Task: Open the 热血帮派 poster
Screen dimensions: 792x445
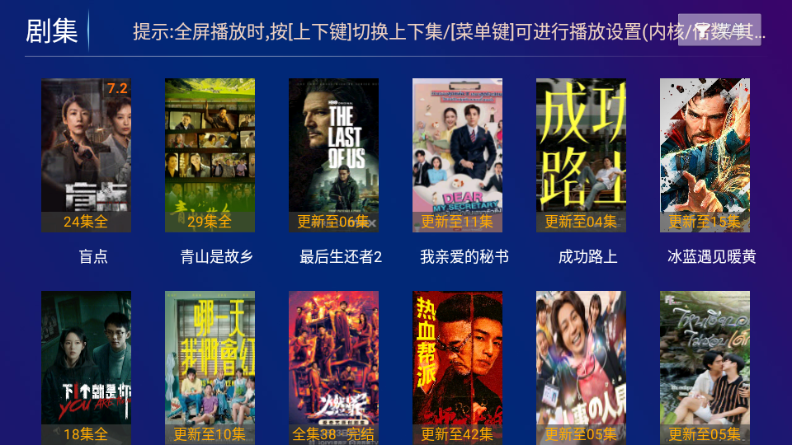Action: tap(457, 366)
